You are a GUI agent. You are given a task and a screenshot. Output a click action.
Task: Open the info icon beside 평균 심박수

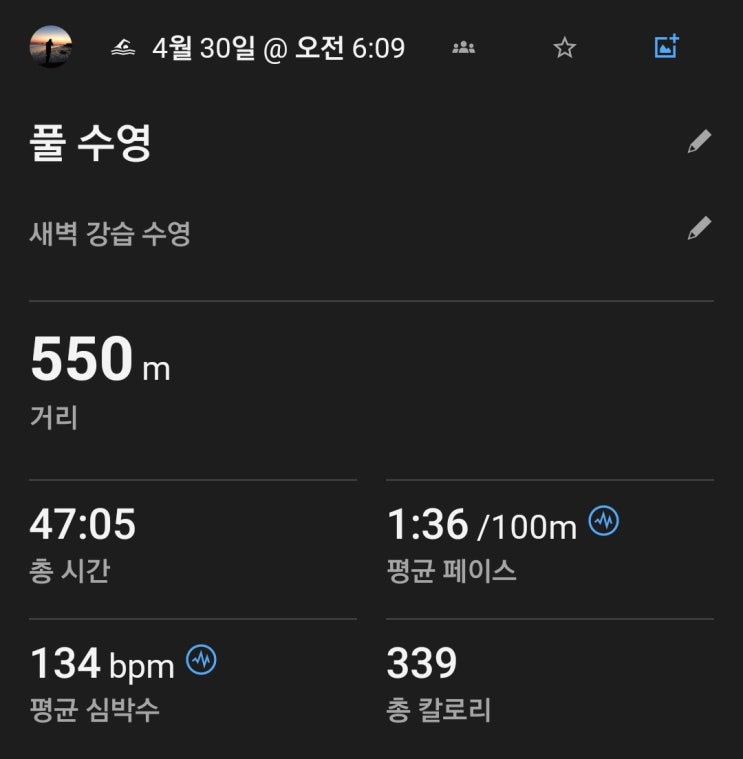coord(201,659)
